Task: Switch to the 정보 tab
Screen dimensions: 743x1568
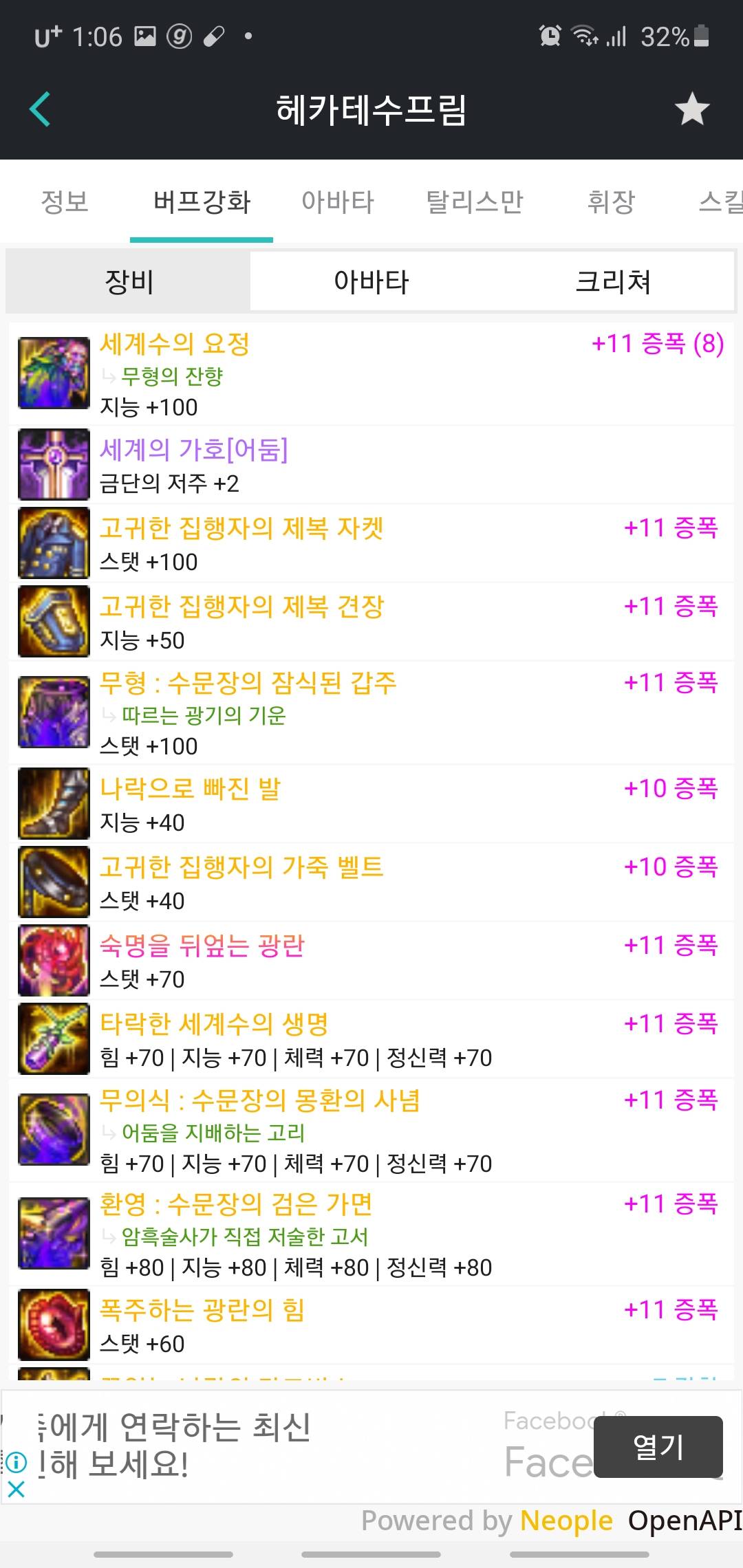Action: point(65,202)
